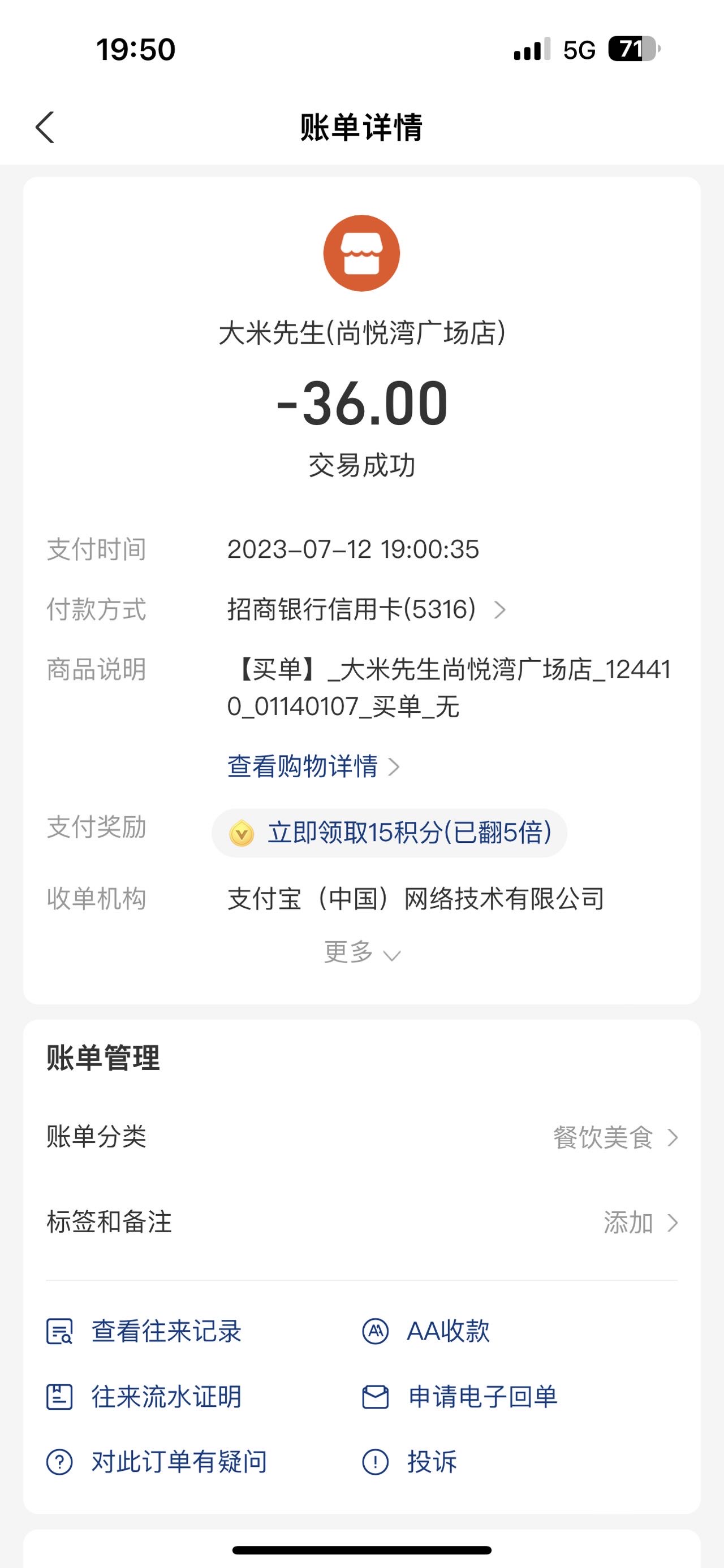Select 申请电子回单

[x=460, y=1397]
